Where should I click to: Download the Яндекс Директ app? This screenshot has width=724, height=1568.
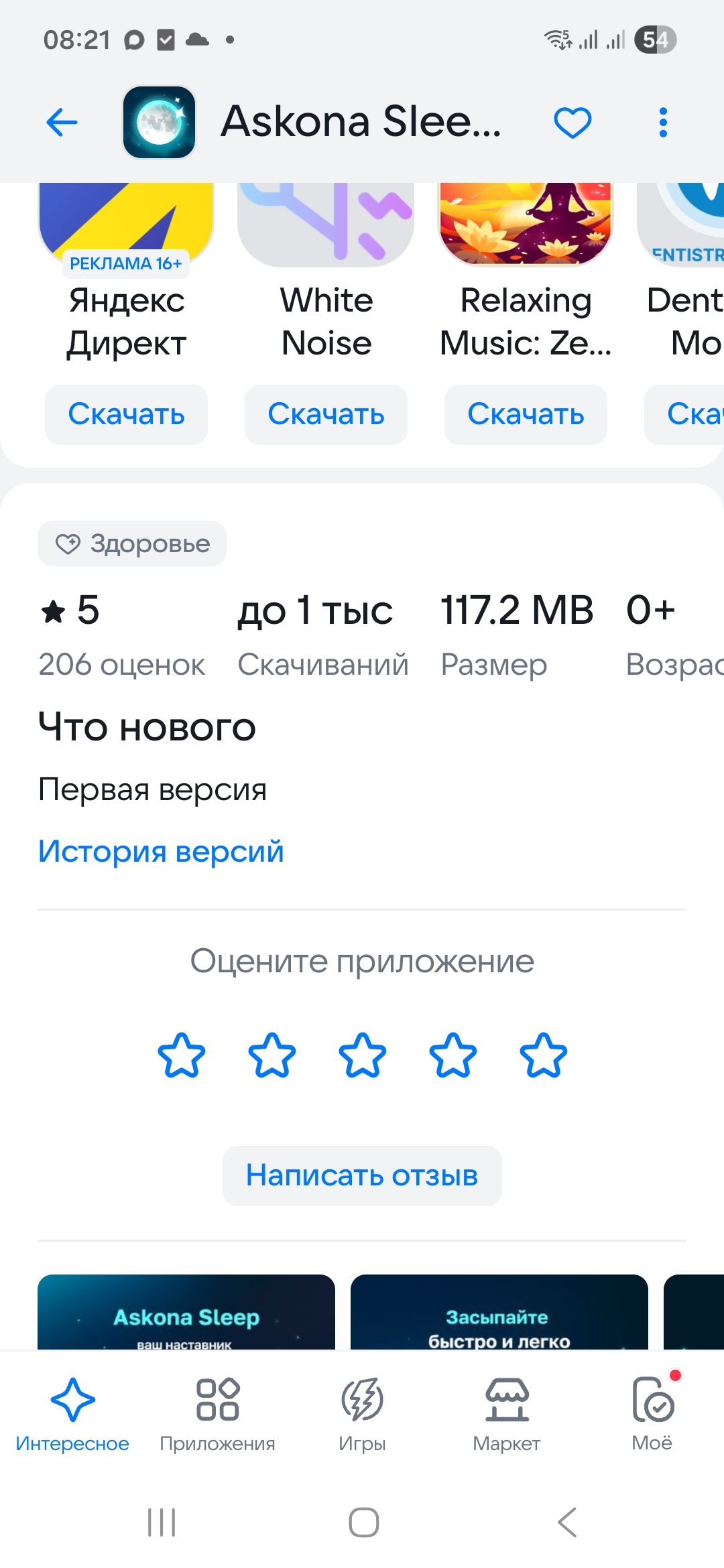[x=126, y=415]
